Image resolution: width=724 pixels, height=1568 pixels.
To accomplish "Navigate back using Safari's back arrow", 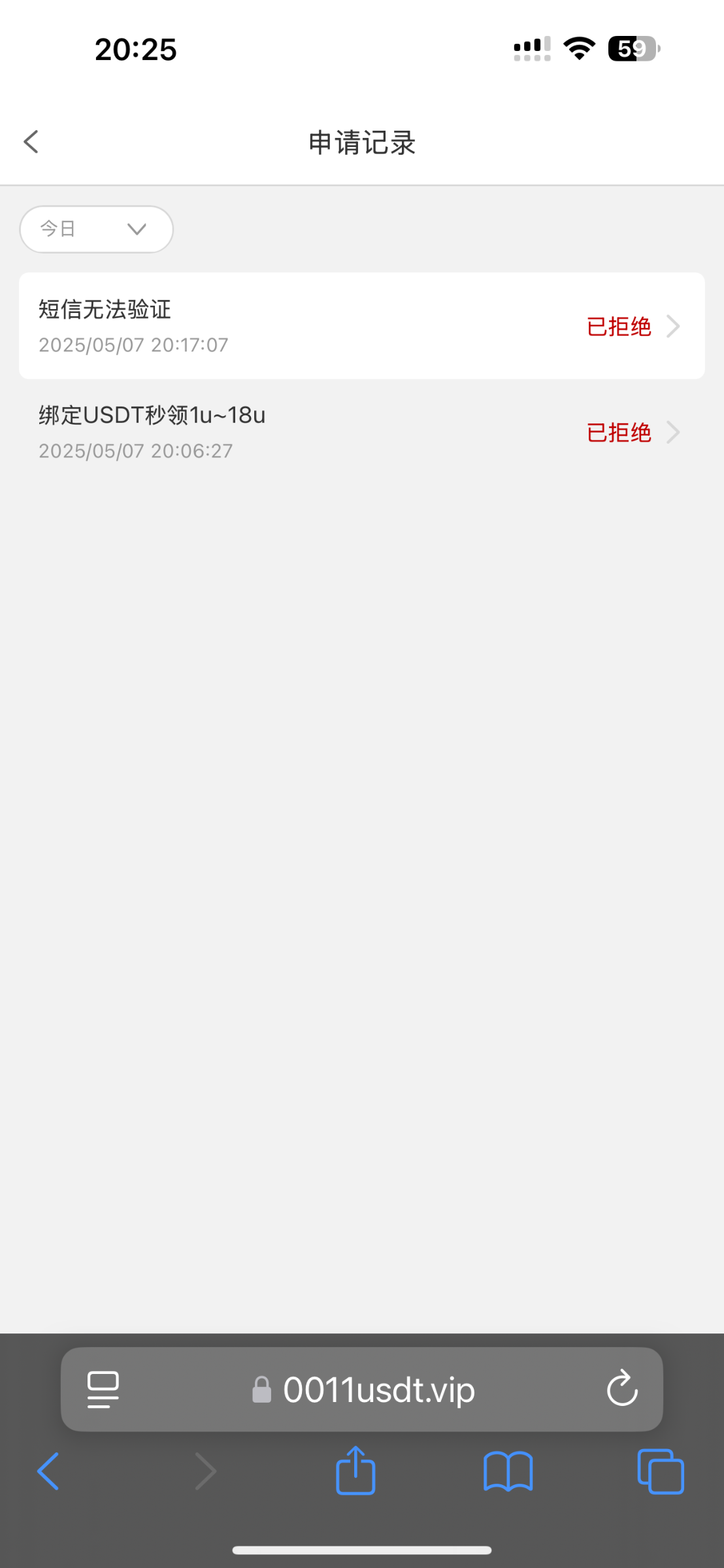I will 48,1471.
